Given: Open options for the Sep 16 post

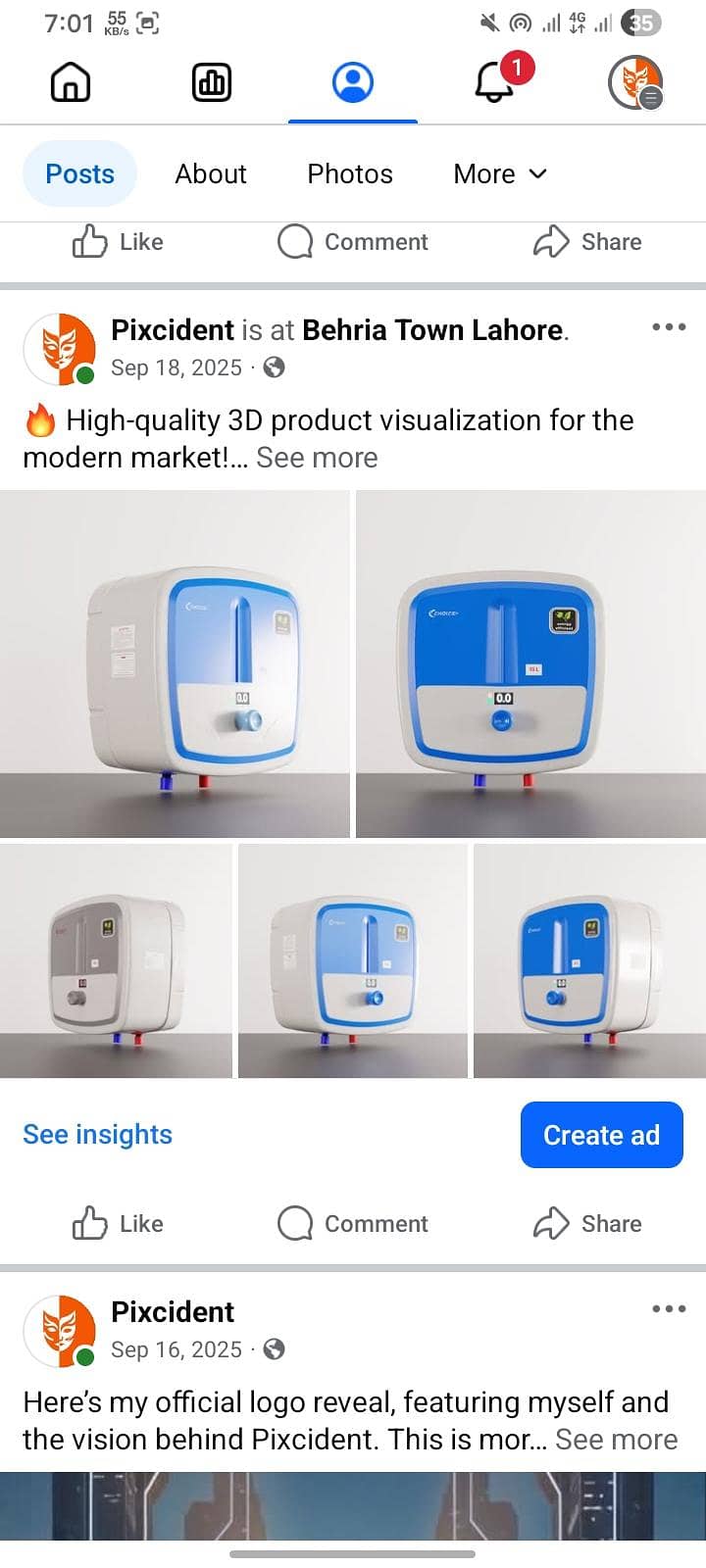Looking at the screenshot, I should point(669,1309).
